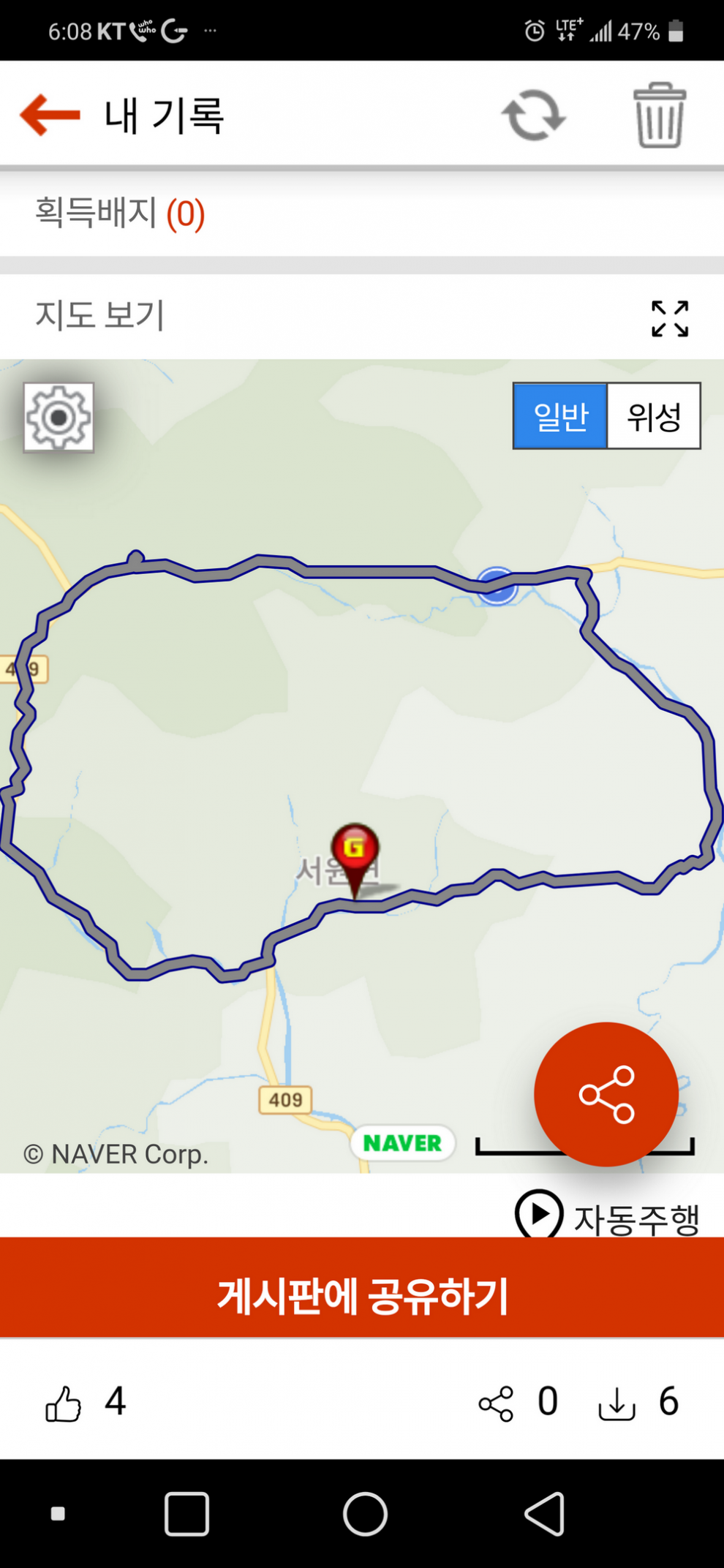Expand the map to fullscreen

(670, 319)
